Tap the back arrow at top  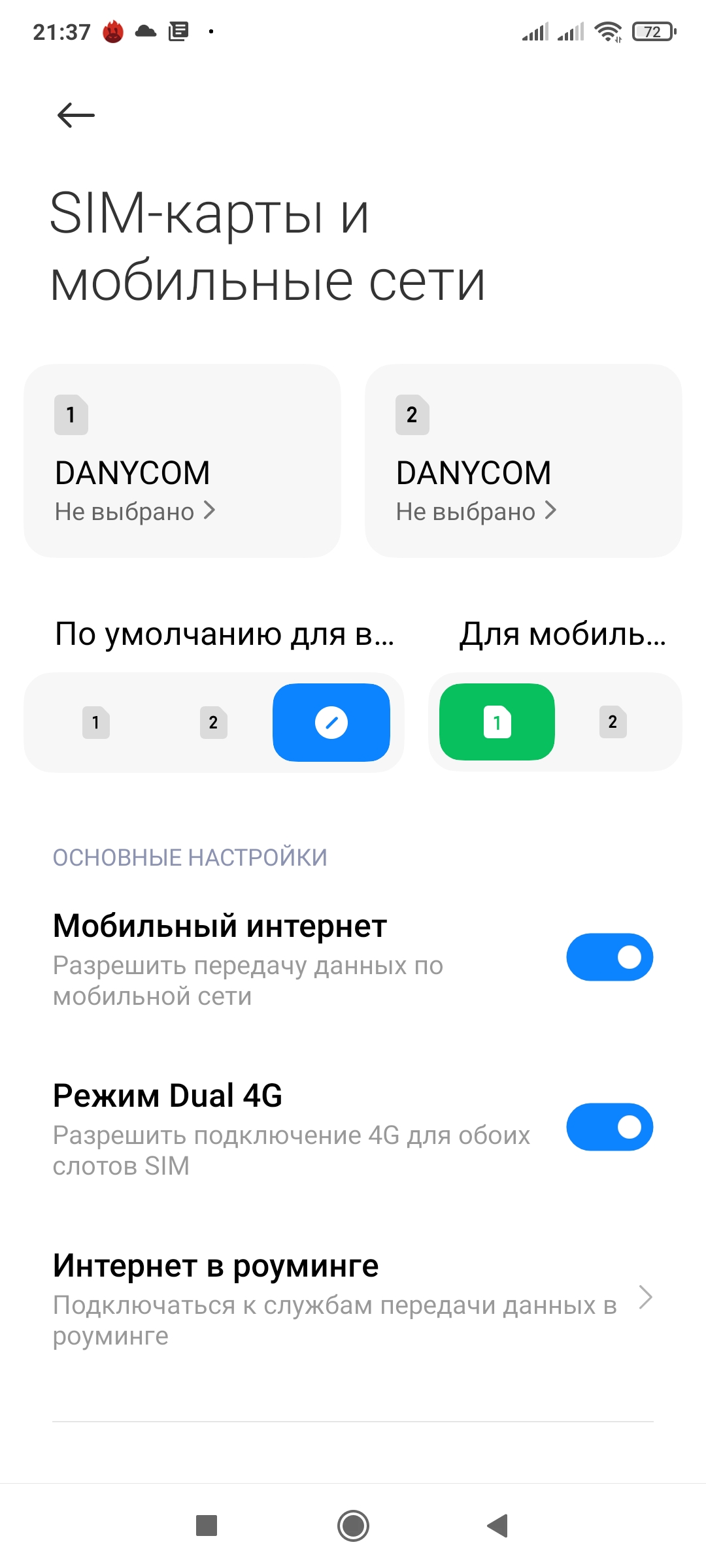click(x=76, y=116)
